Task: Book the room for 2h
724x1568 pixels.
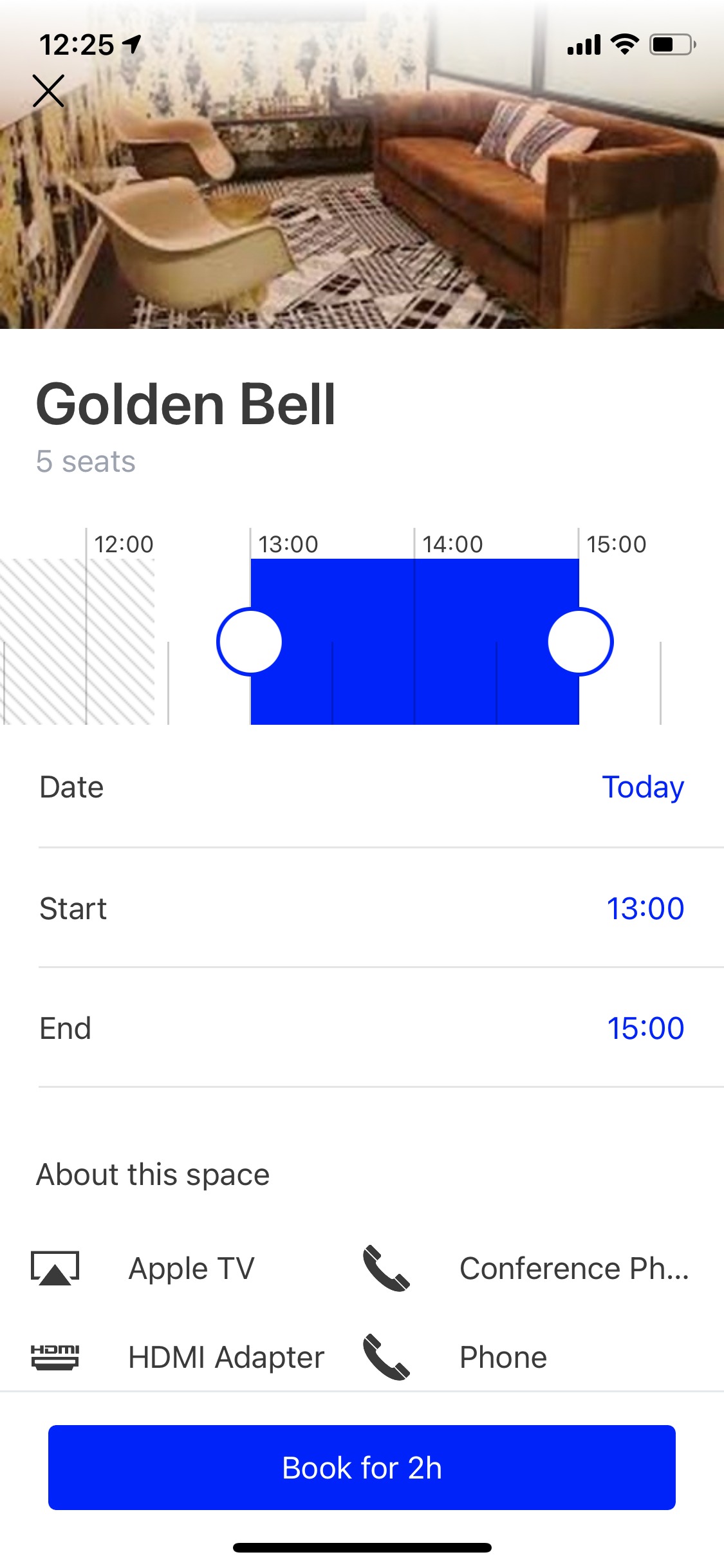Action: pos(362,1468)
